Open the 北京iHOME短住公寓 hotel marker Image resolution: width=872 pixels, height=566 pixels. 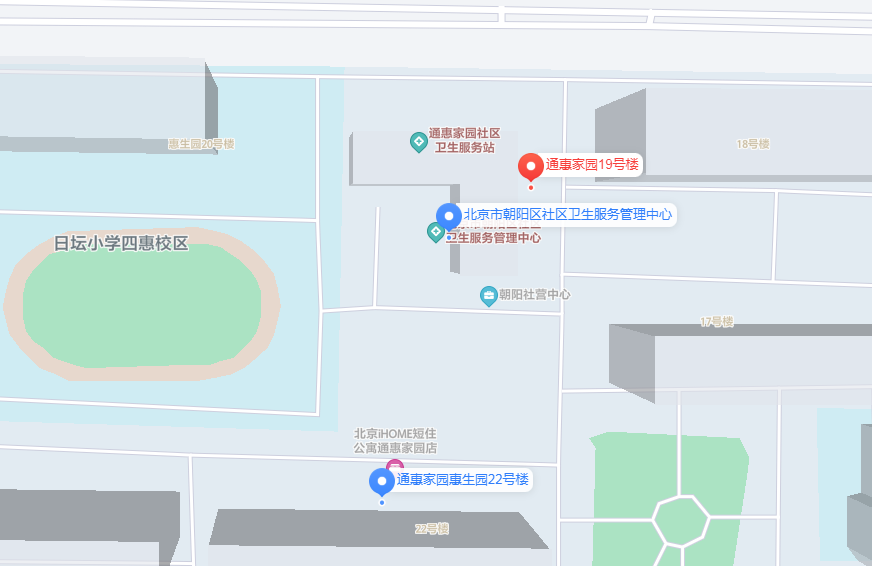[x=394, y=465]
